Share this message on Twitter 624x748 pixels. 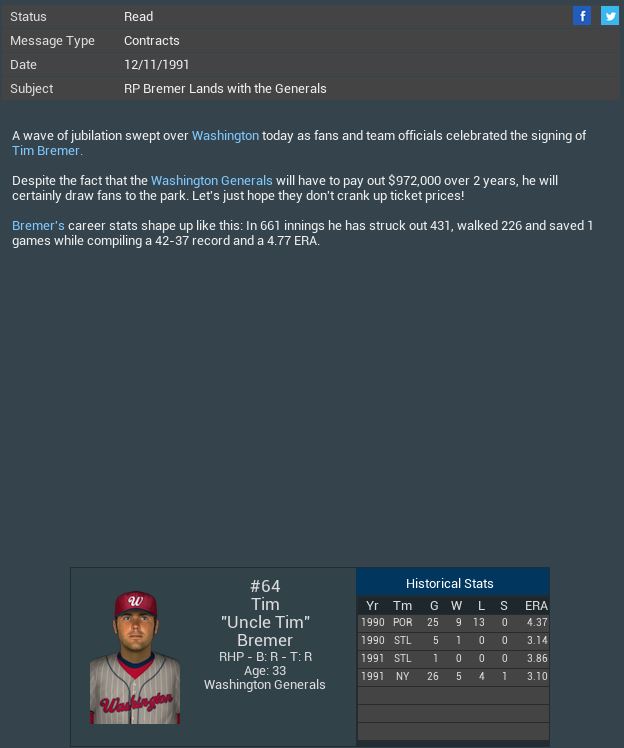(x=609, y=16)
